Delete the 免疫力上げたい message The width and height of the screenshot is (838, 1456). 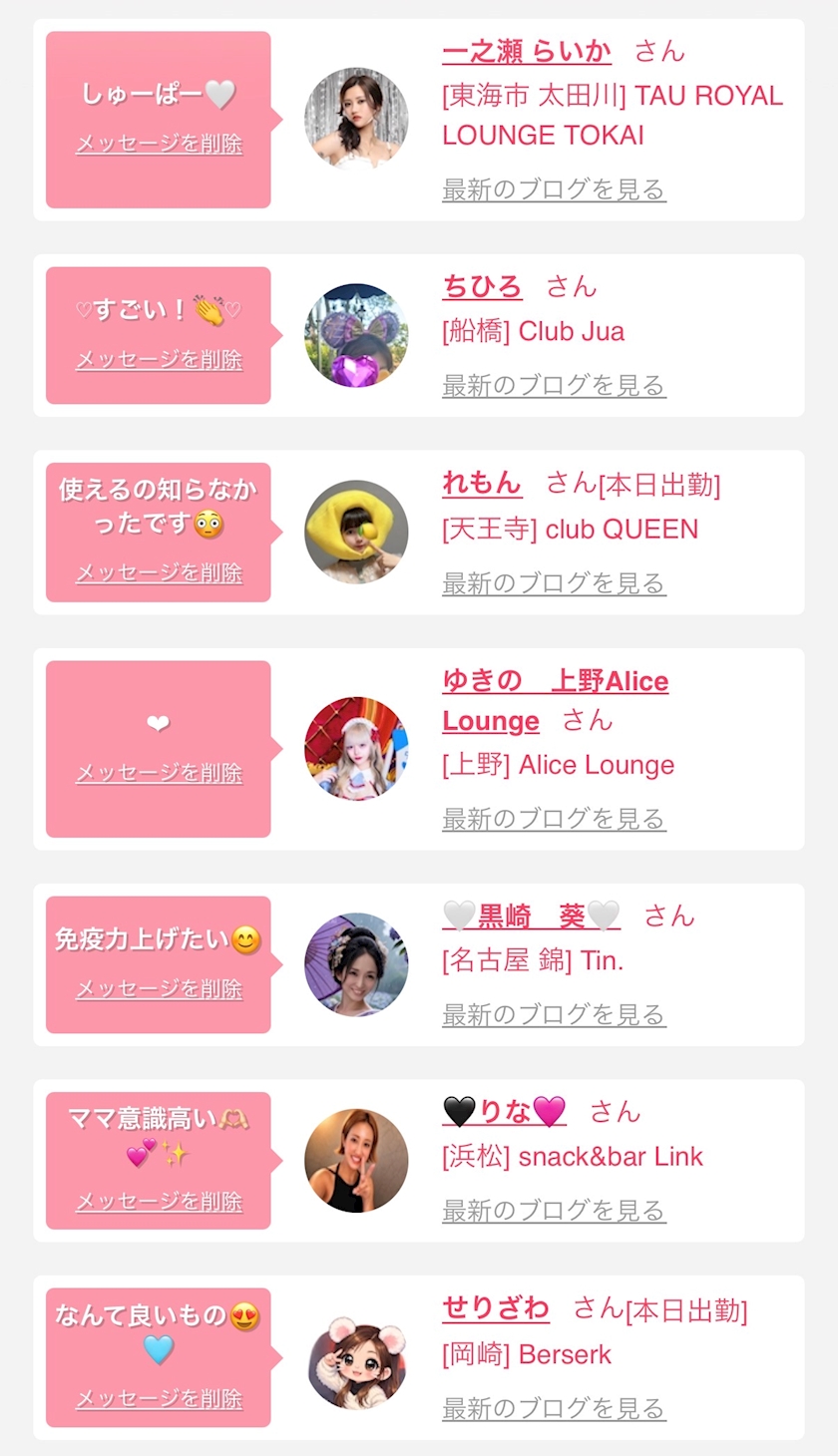pyautogui.click(x=159, y=988)
